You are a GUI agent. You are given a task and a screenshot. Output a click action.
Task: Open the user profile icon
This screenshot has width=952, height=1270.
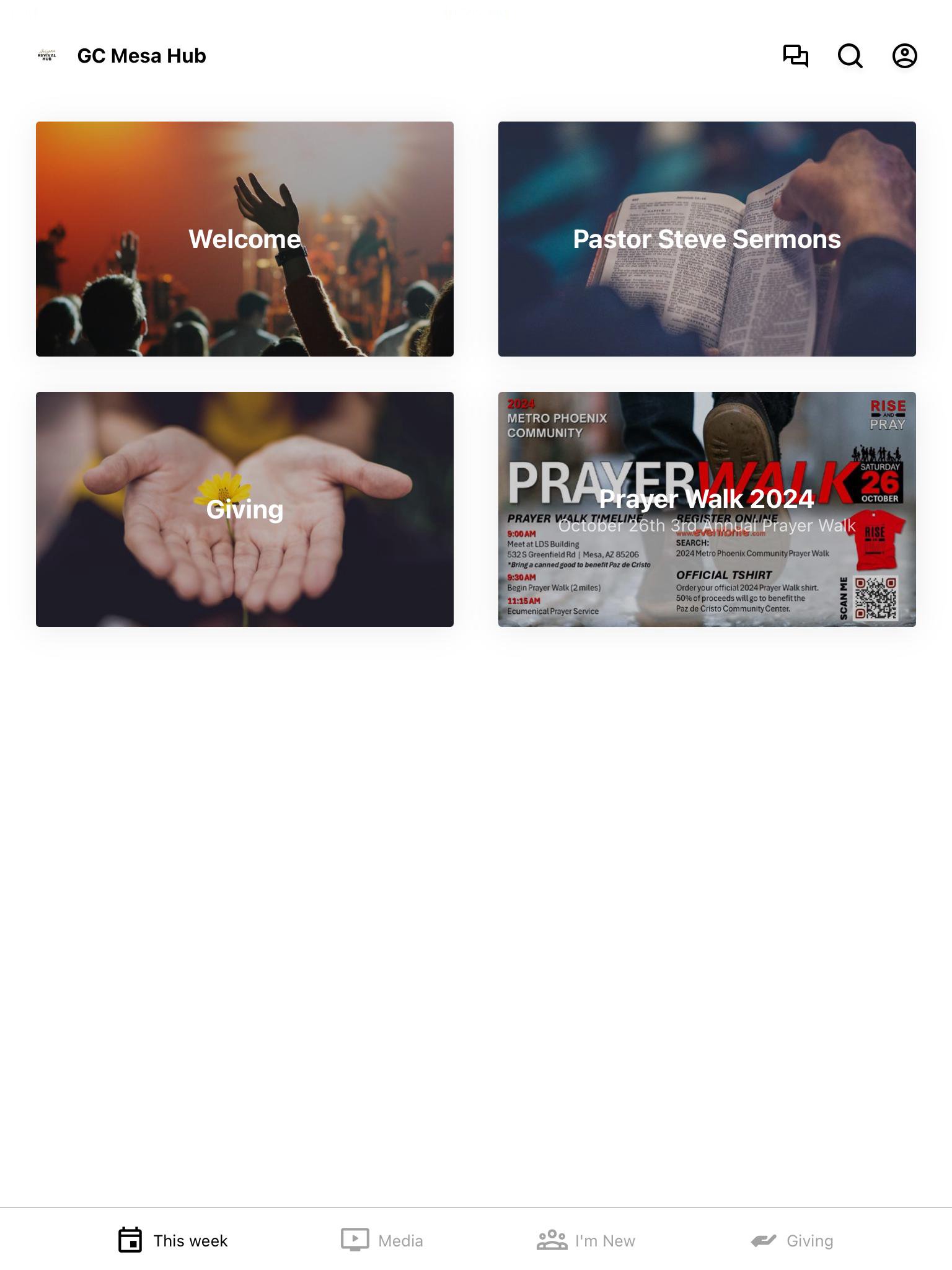(904, 56)
